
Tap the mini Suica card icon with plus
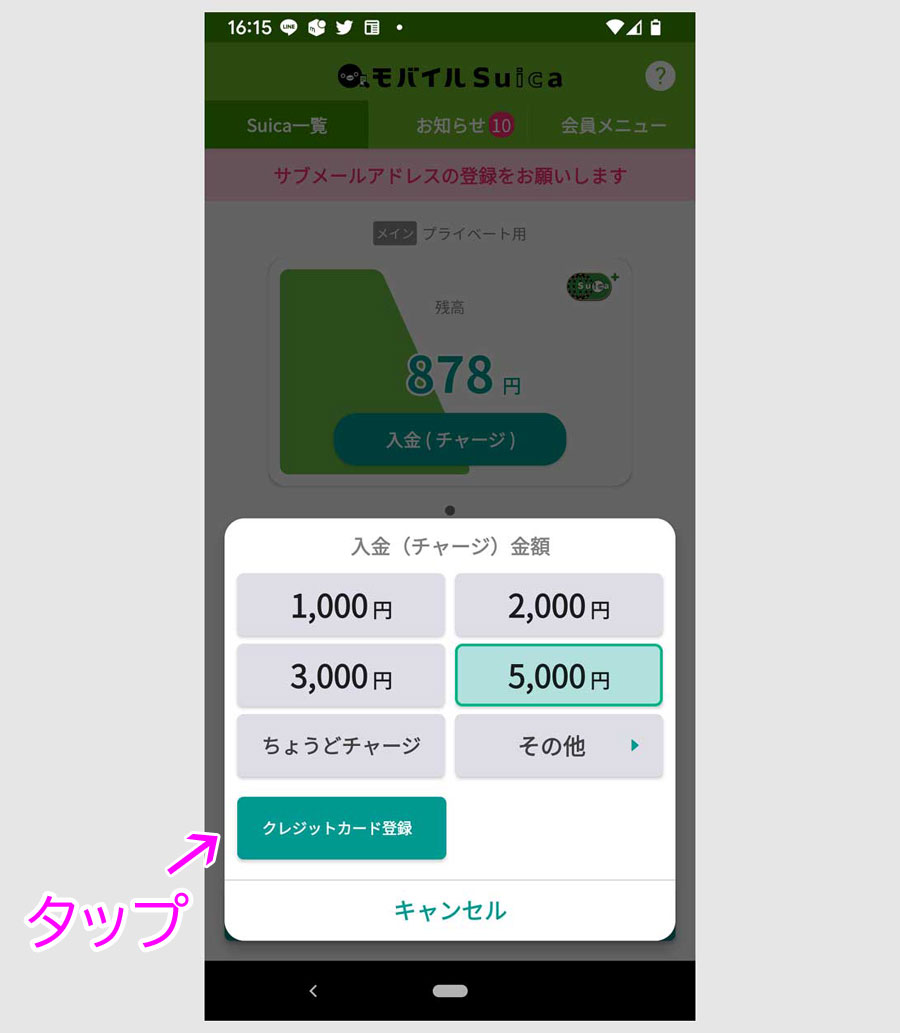(x=590, y=286)
